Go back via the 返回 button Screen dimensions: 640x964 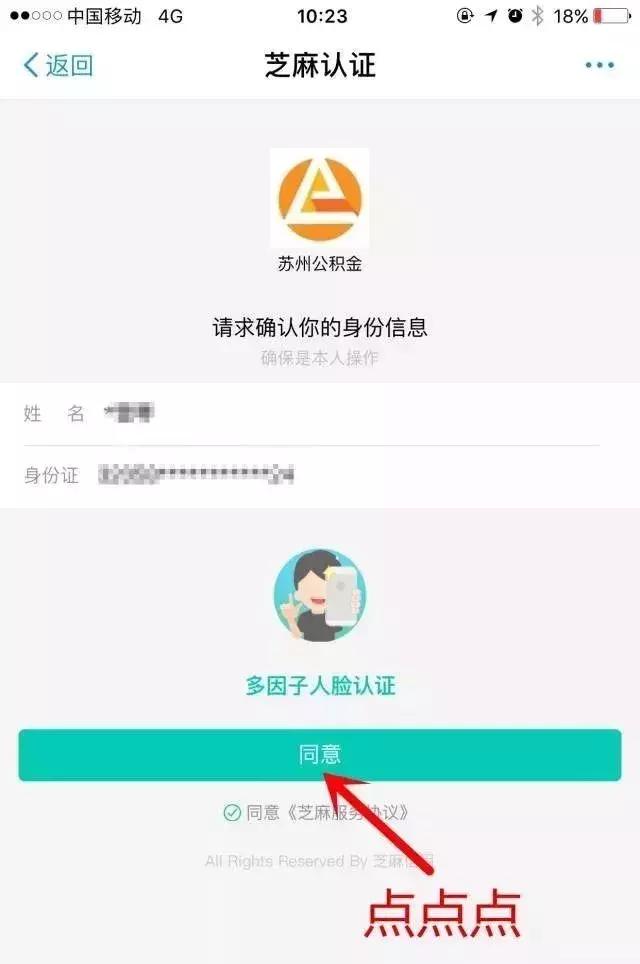pos(57,66)
